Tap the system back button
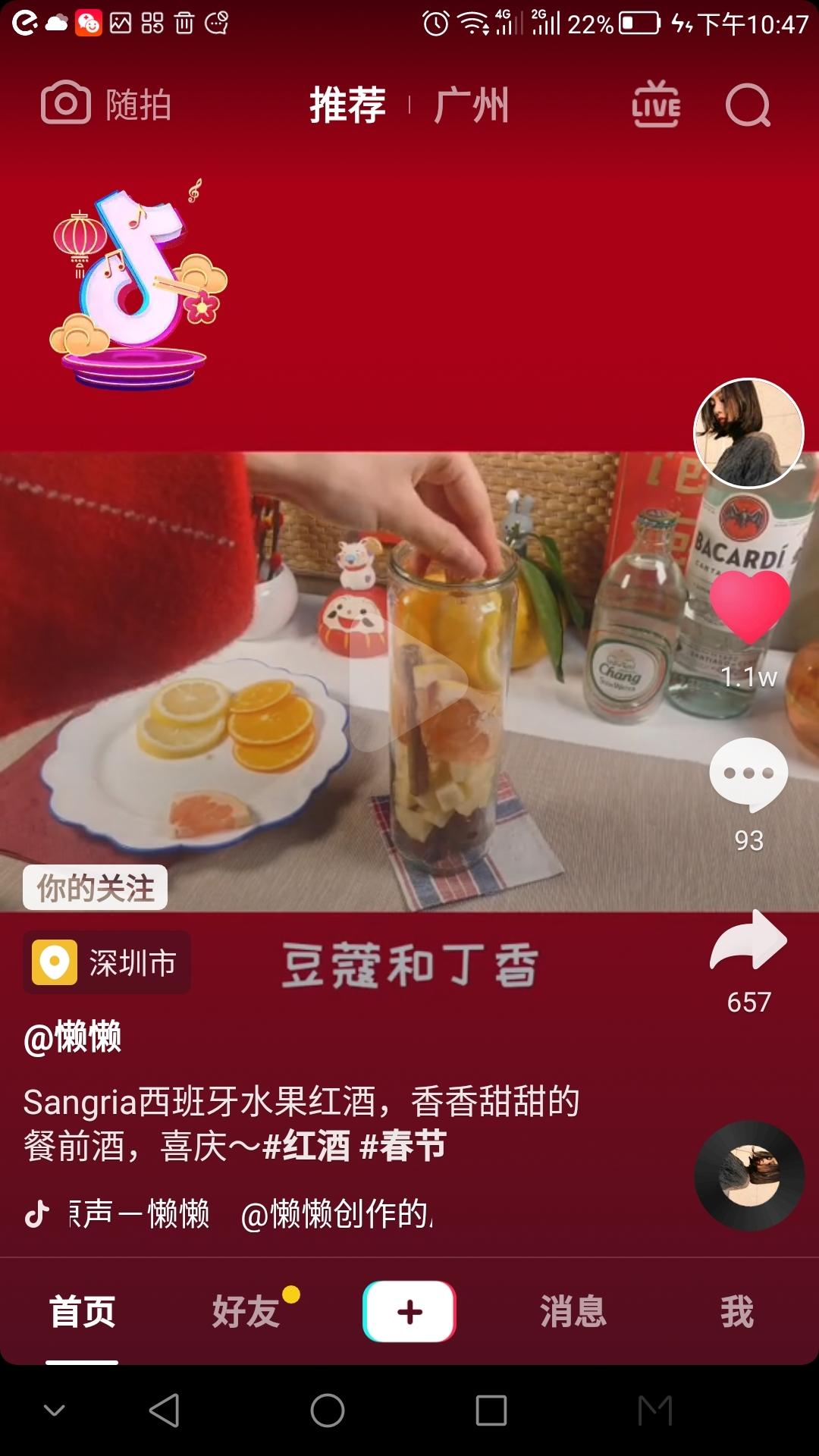Screen dimensions: 819x1456 (165, 1411)
